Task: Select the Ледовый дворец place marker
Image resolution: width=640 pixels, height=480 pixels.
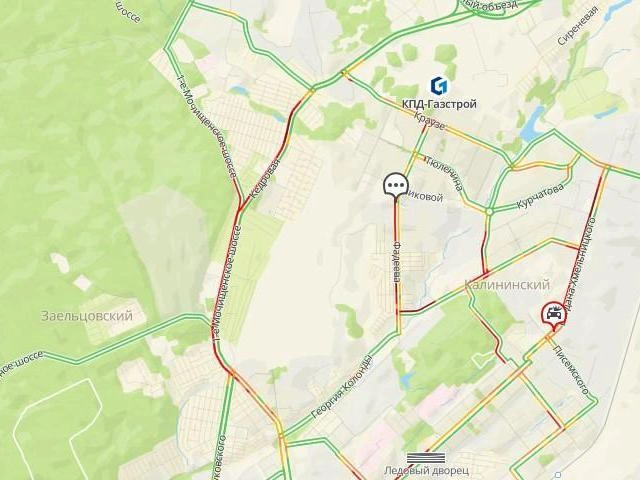Action: (x=426, y=458)
